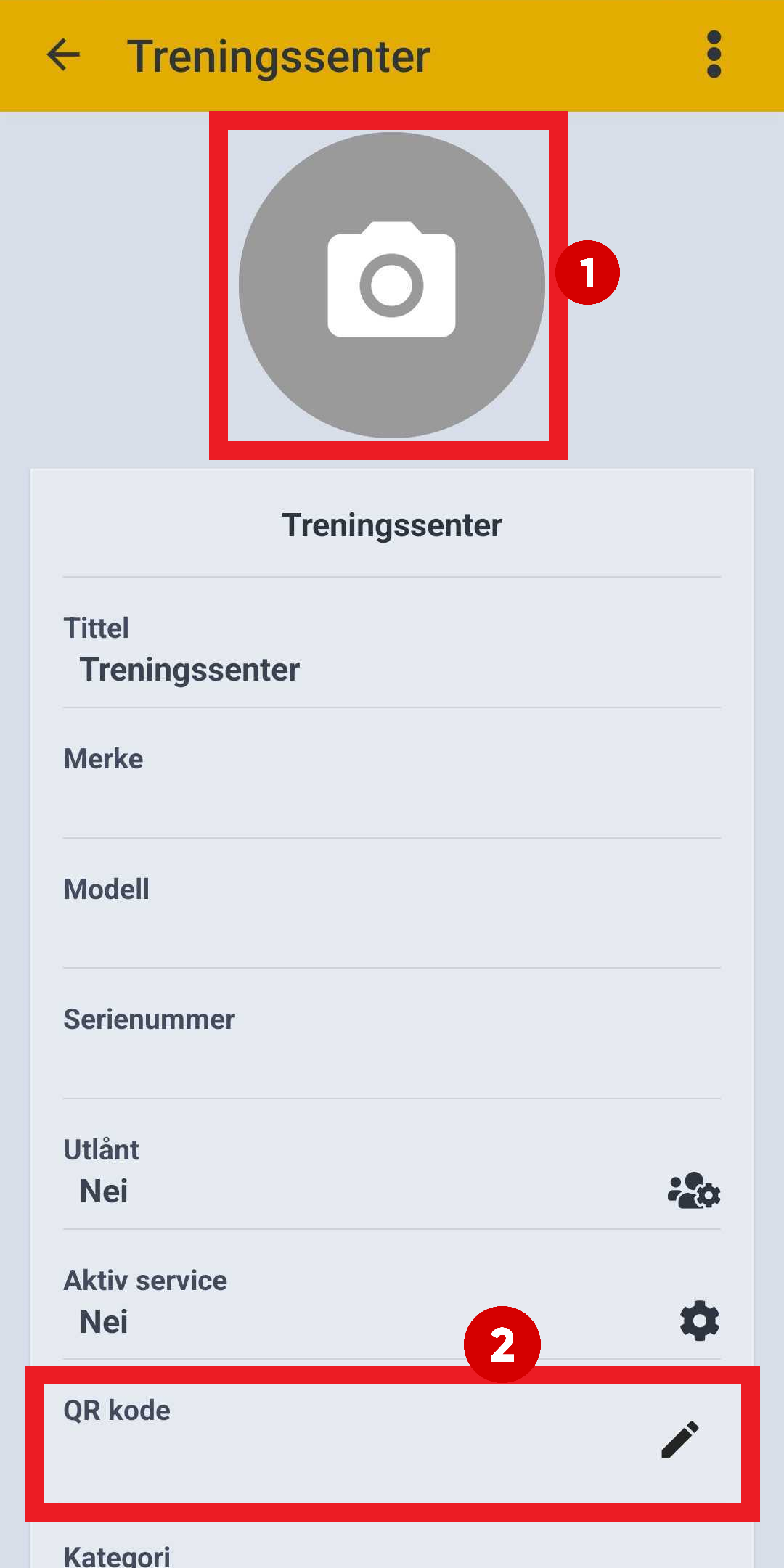This screenshot has height=1568, width=784.
Task: Open the three-dot overflow menu
Action: 714,54
